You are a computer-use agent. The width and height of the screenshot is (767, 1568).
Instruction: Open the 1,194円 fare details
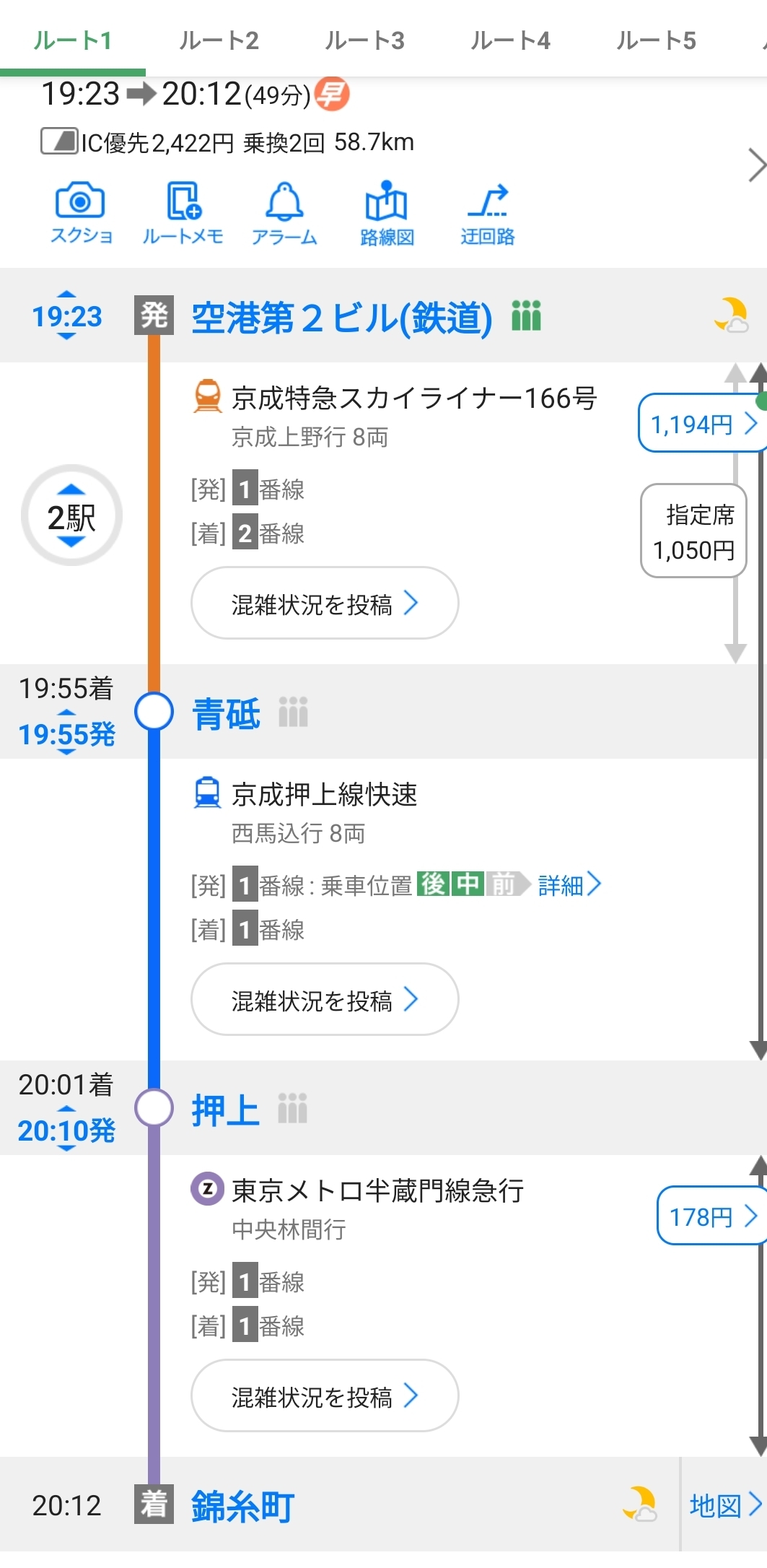701,424
